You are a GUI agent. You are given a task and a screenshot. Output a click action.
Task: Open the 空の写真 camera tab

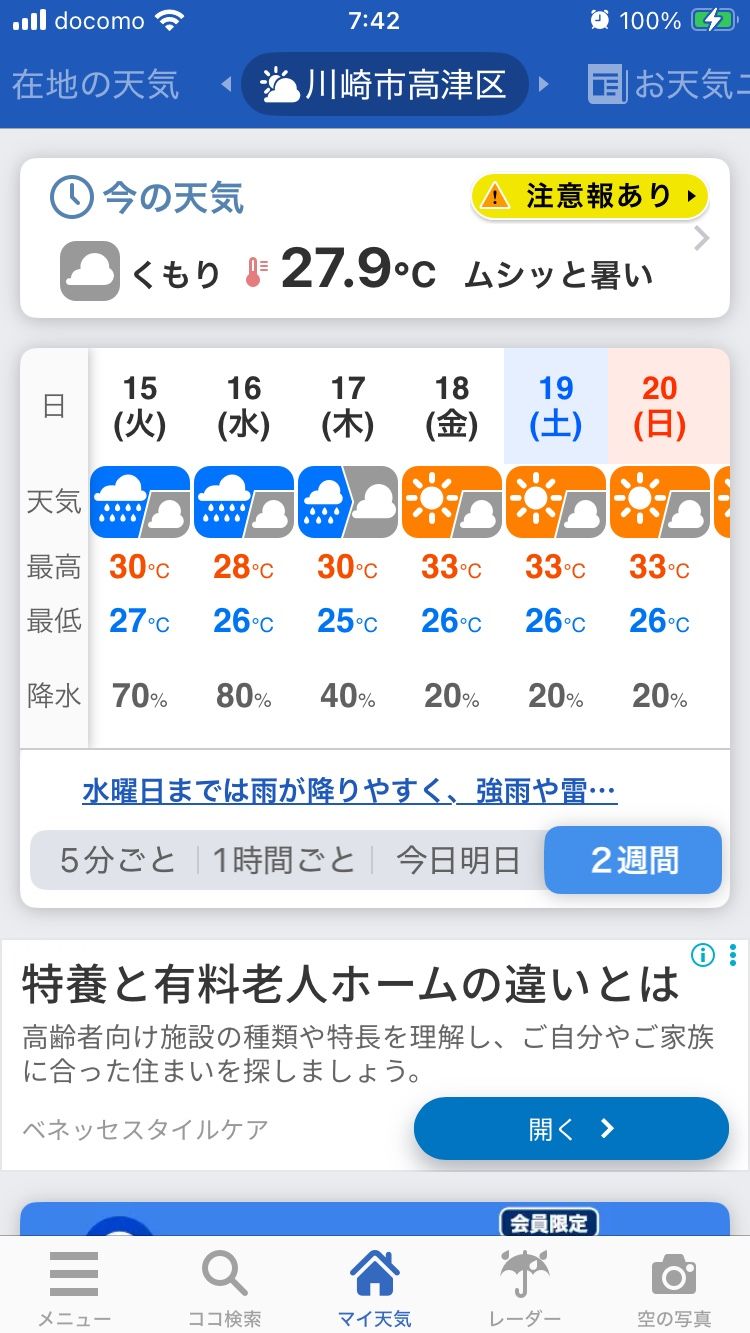click(674, 1290)
